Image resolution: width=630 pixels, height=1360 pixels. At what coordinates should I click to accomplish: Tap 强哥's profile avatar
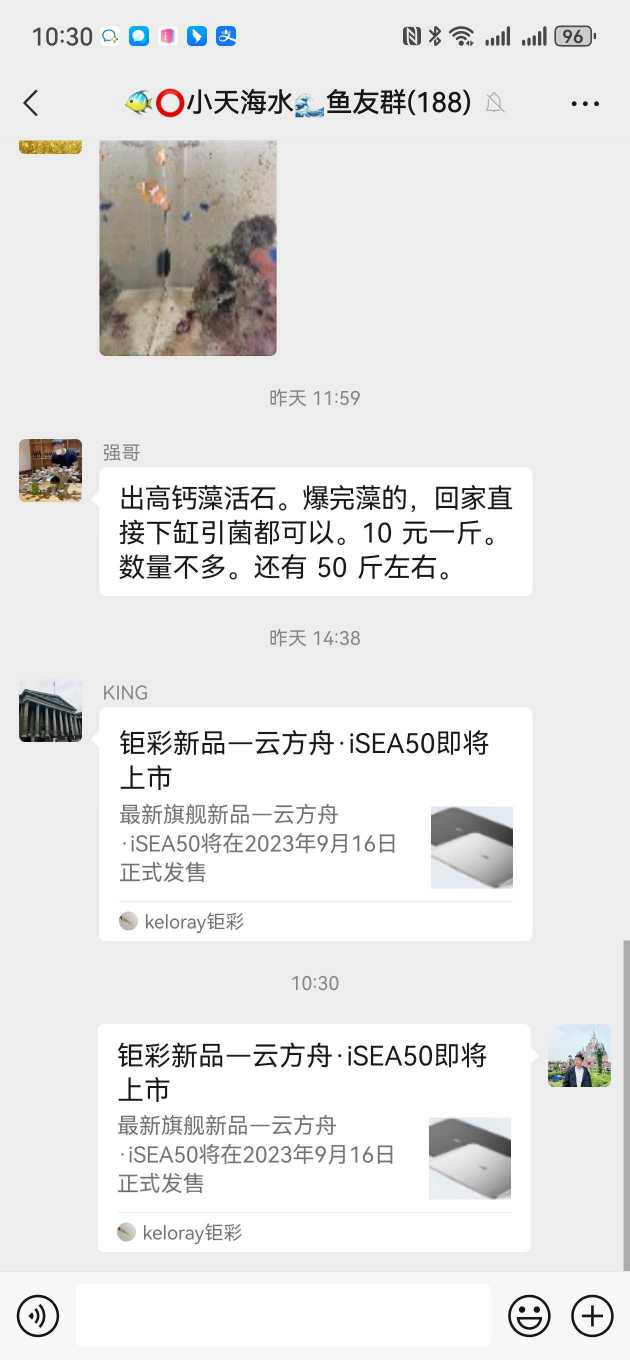(50, 470)
